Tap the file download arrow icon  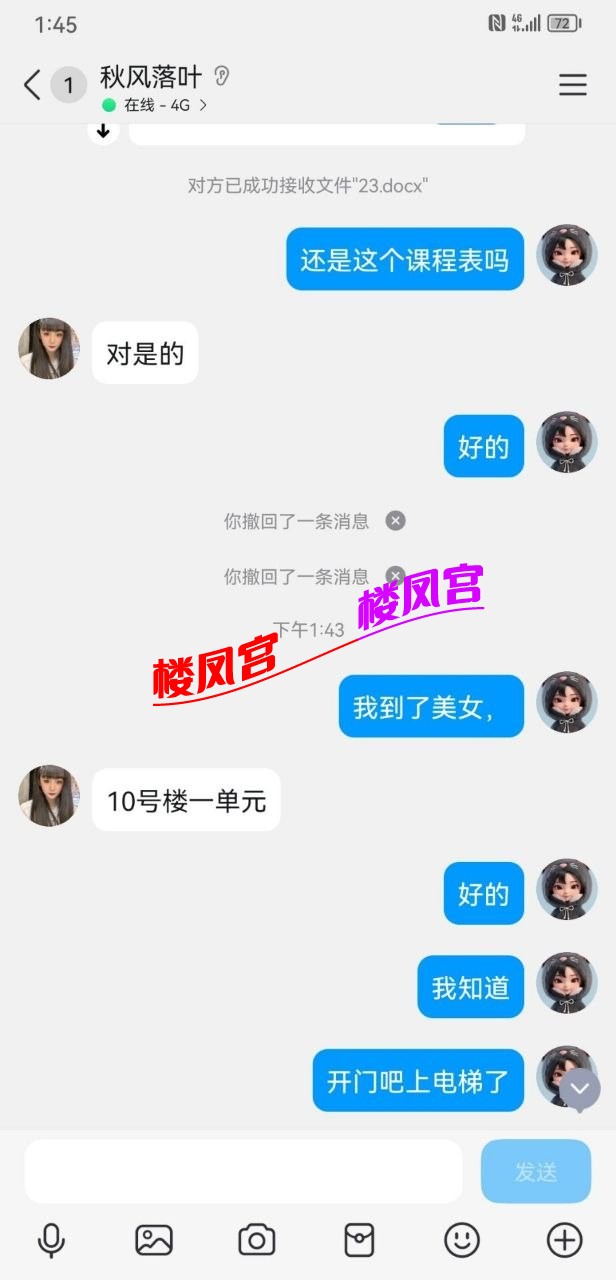(x=103, y=131)
